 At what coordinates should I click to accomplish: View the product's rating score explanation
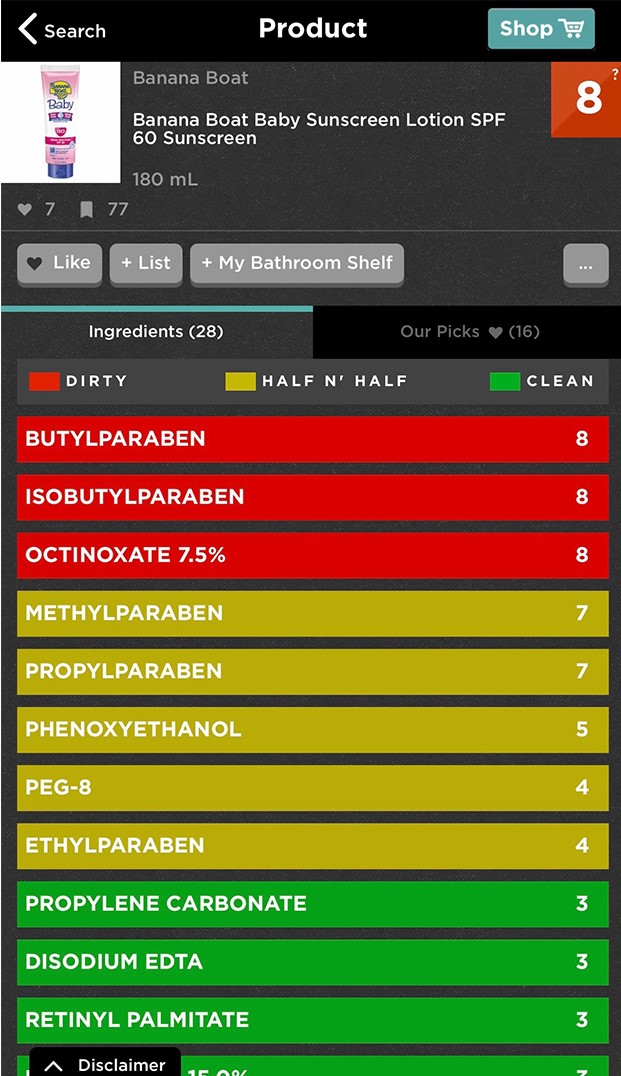(589, 98)
